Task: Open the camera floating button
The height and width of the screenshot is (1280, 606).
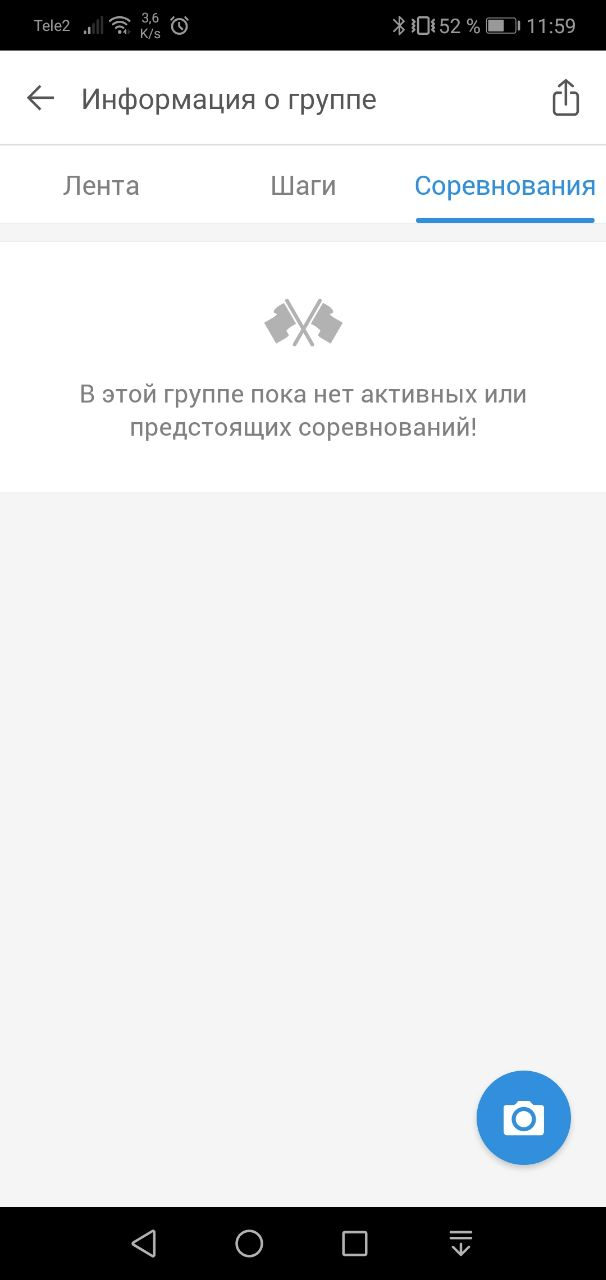Action: (524, 1118)
